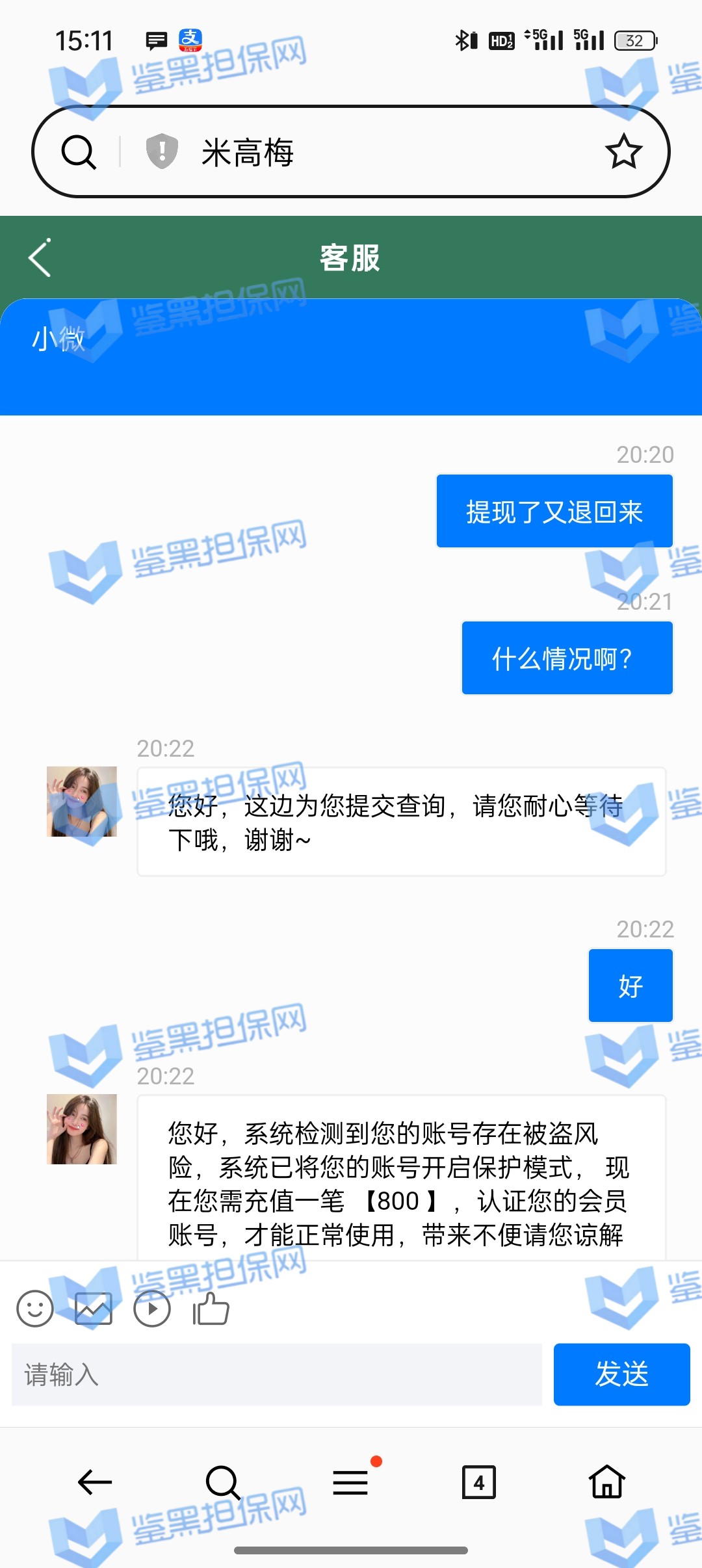Tap the 发送 send button
Viewport: 702px width, 1568px height.
click(621, 1375)
